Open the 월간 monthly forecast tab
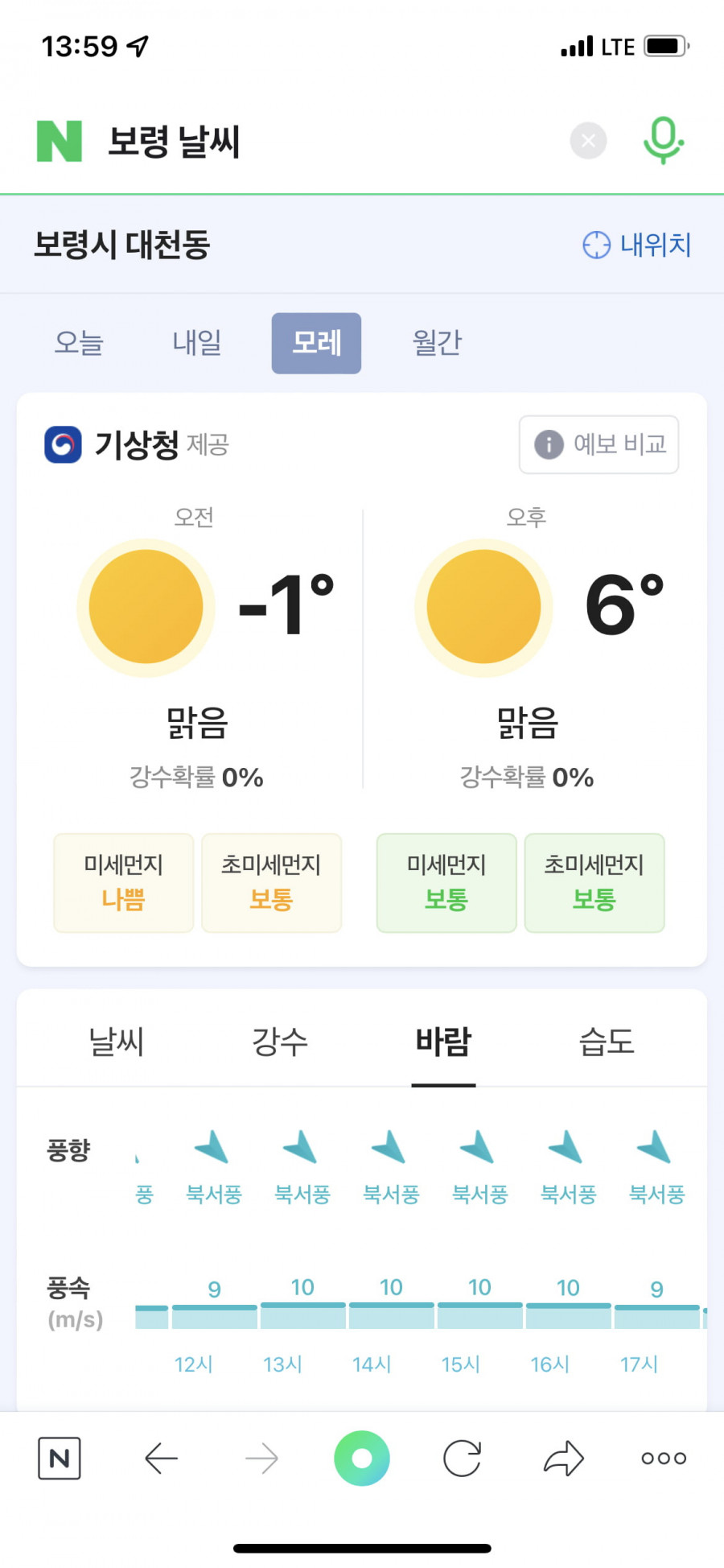Image resolution: width=724 pixels, height=1568 pixels. 437,343
